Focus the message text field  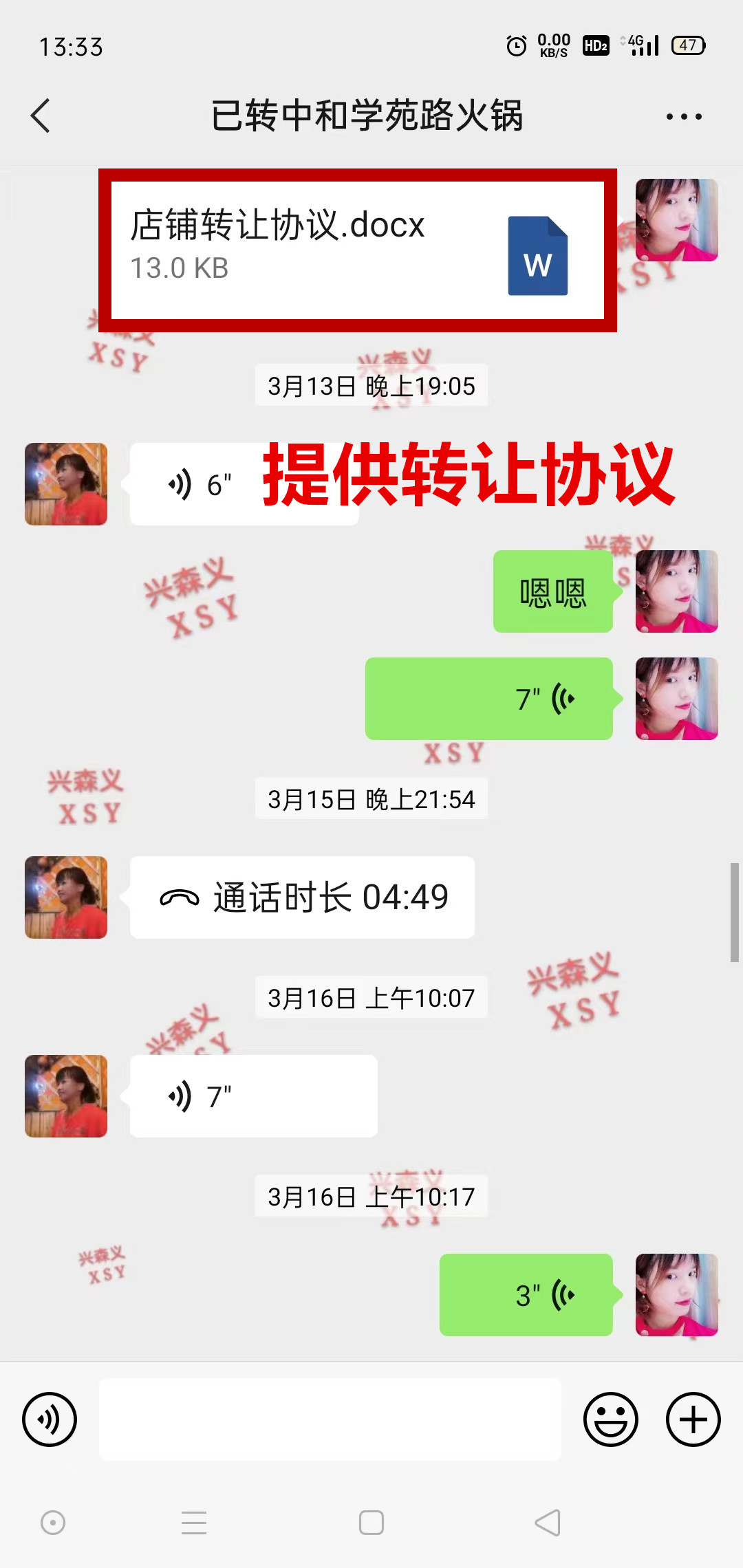330,1419
